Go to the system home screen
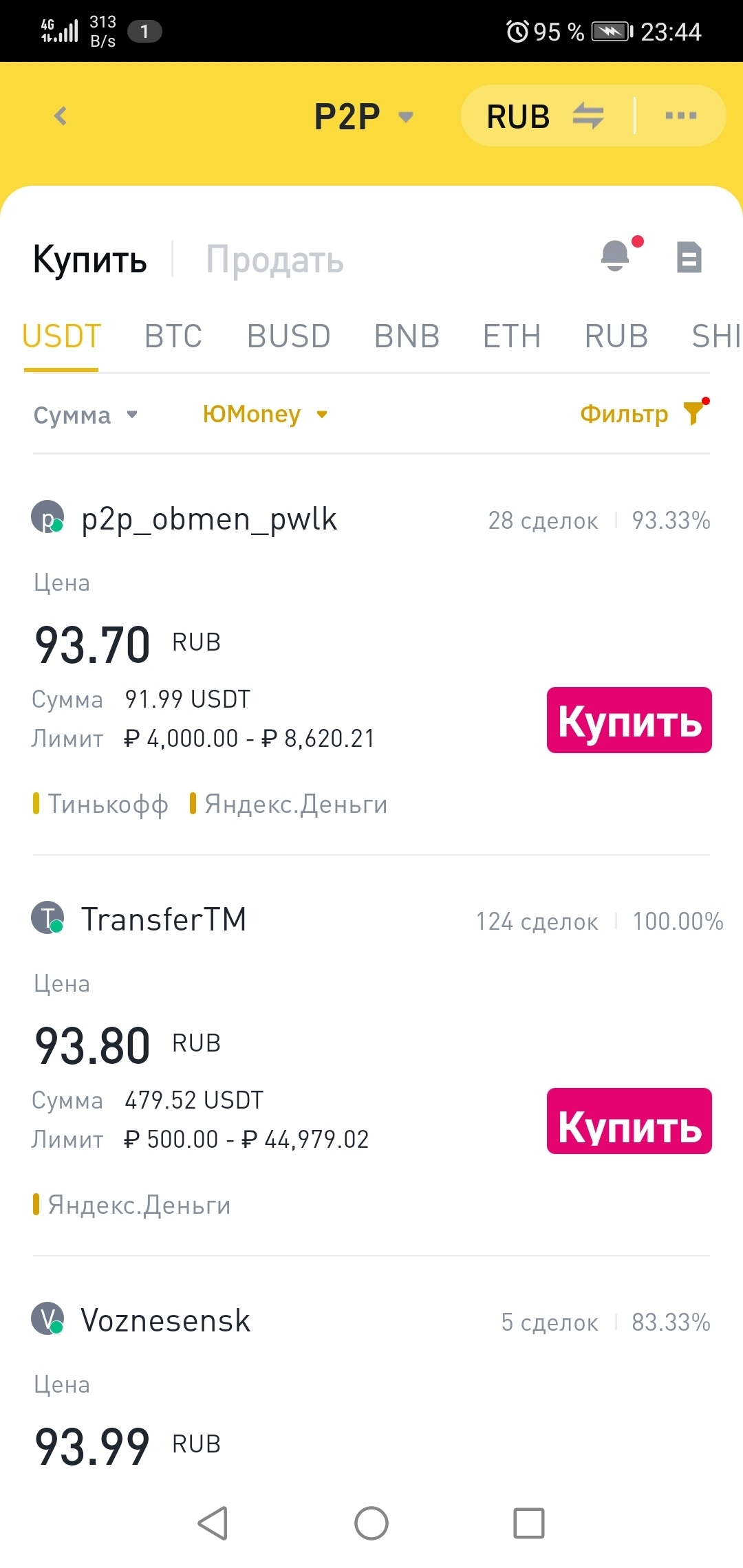The height and width of the screenshot is (1568, 743). 371,1523
